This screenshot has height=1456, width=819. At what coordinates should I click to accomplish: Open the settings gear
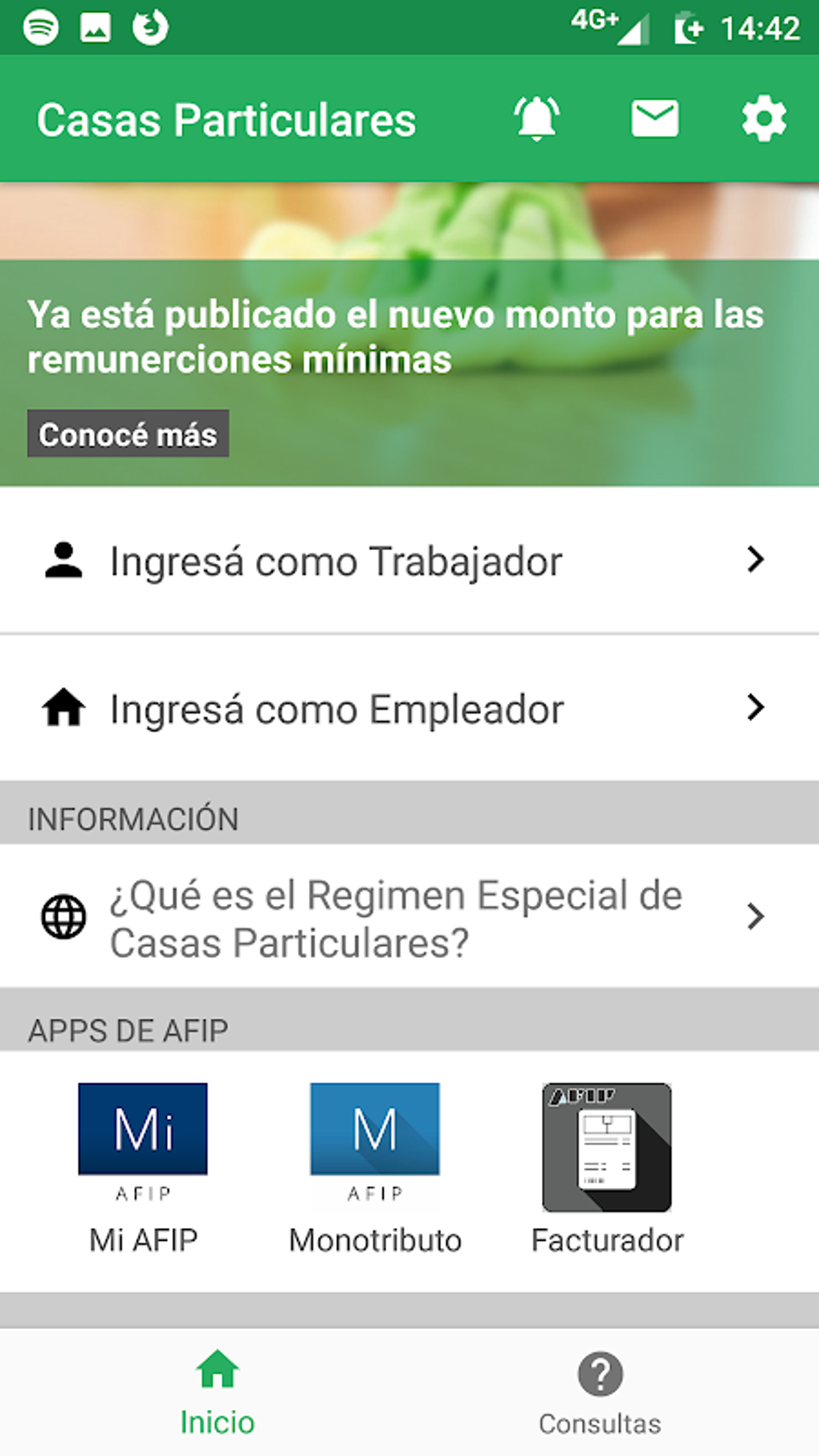[x=764, y=119]
